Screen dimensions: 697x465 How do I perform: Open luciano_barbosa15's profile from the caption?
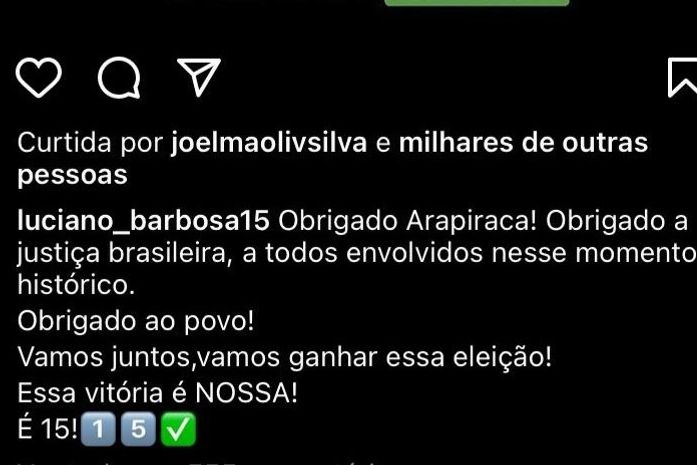coord(142,220)
